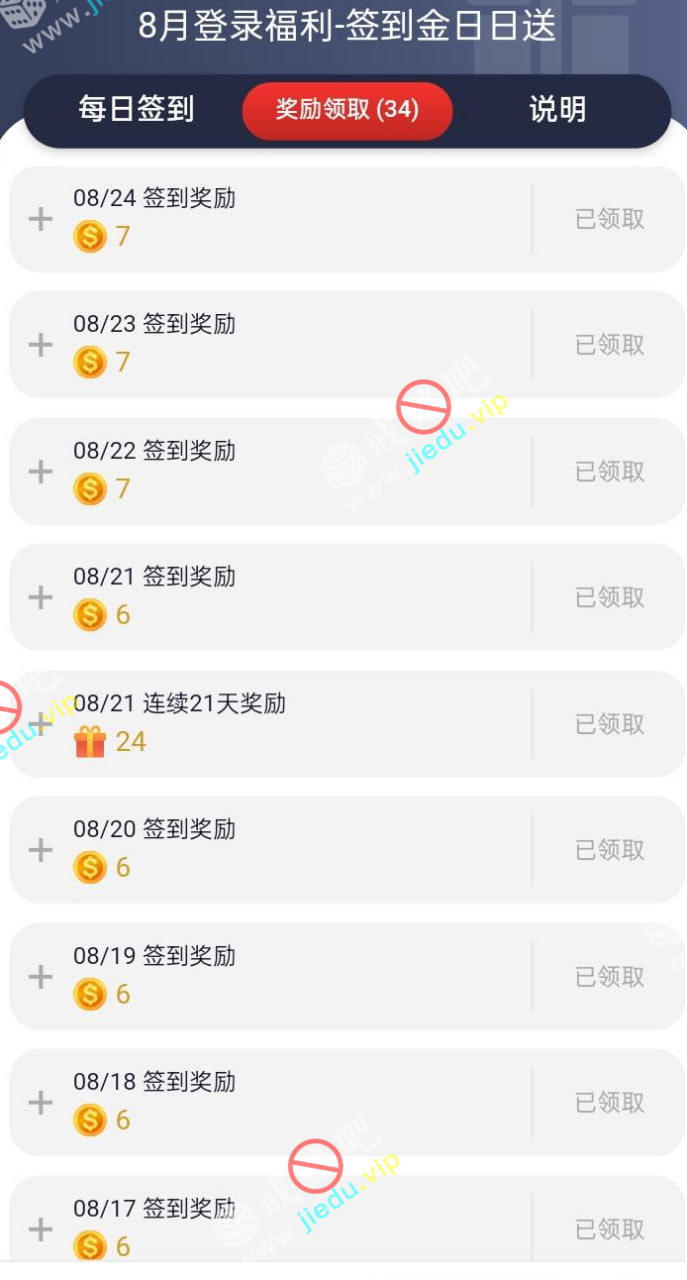
Task: Tap 已领取 on the 08/24 reward
Action: pos(609,219)
